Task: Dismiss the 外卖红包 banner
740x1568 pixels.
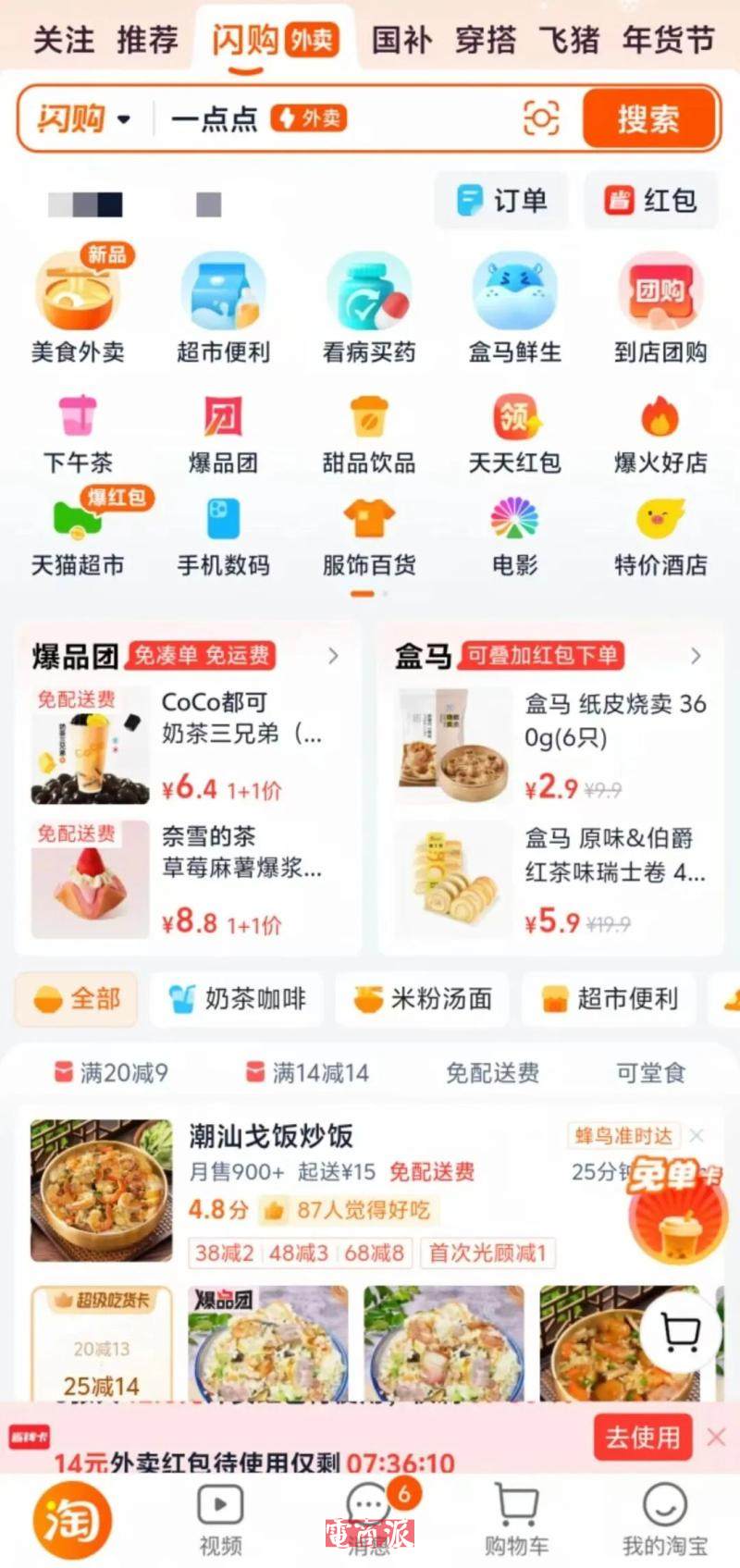Action: [716, 1437]
